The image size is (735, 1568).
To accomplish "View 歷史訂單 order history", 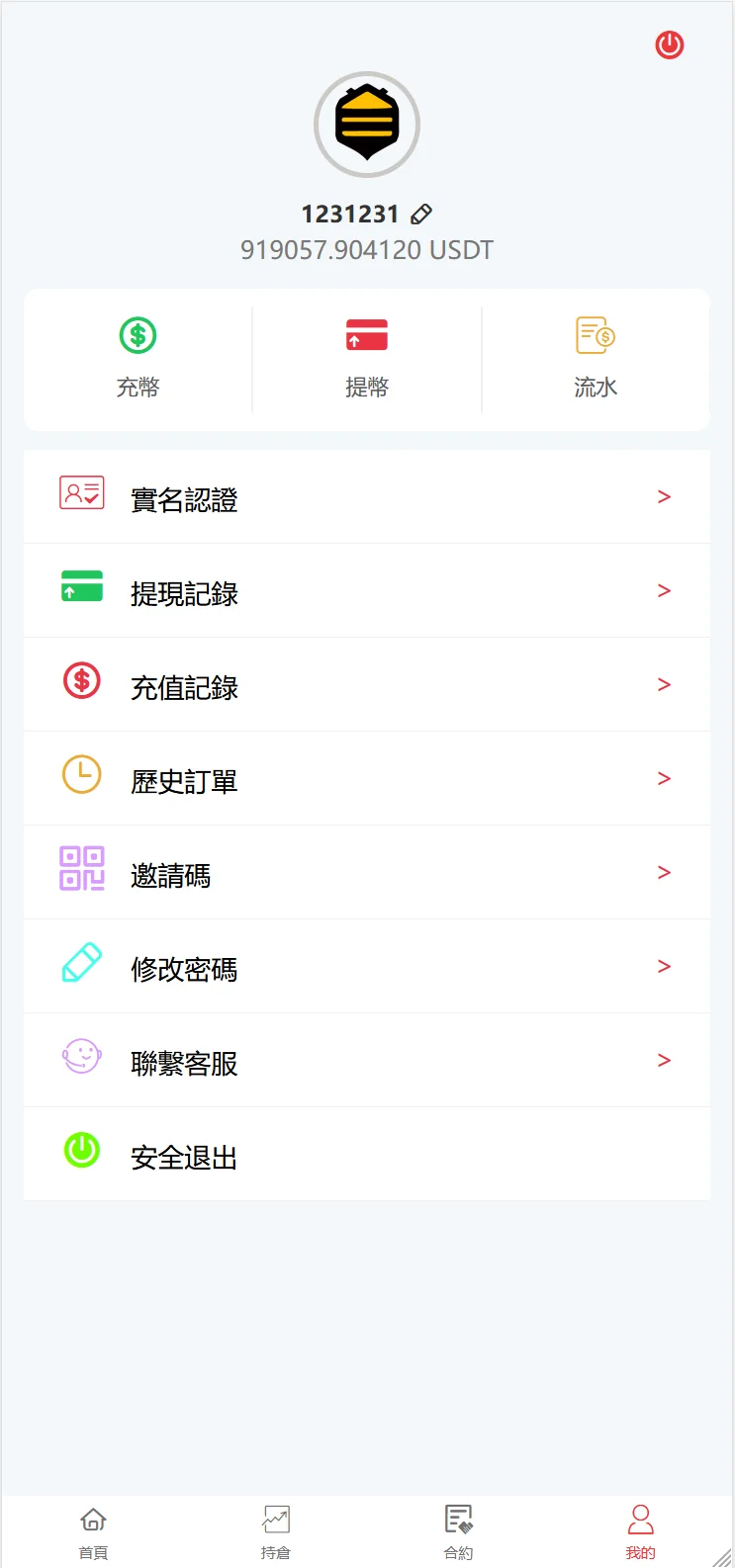I will pyautogui.click(x=367, y=779).
